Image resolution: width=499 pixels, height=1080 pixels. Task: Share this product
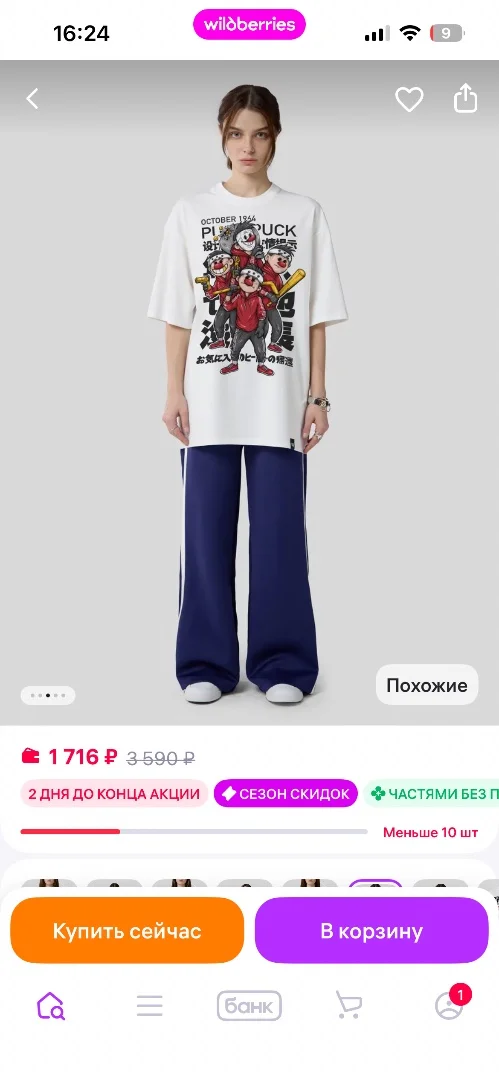pos(465,98)
